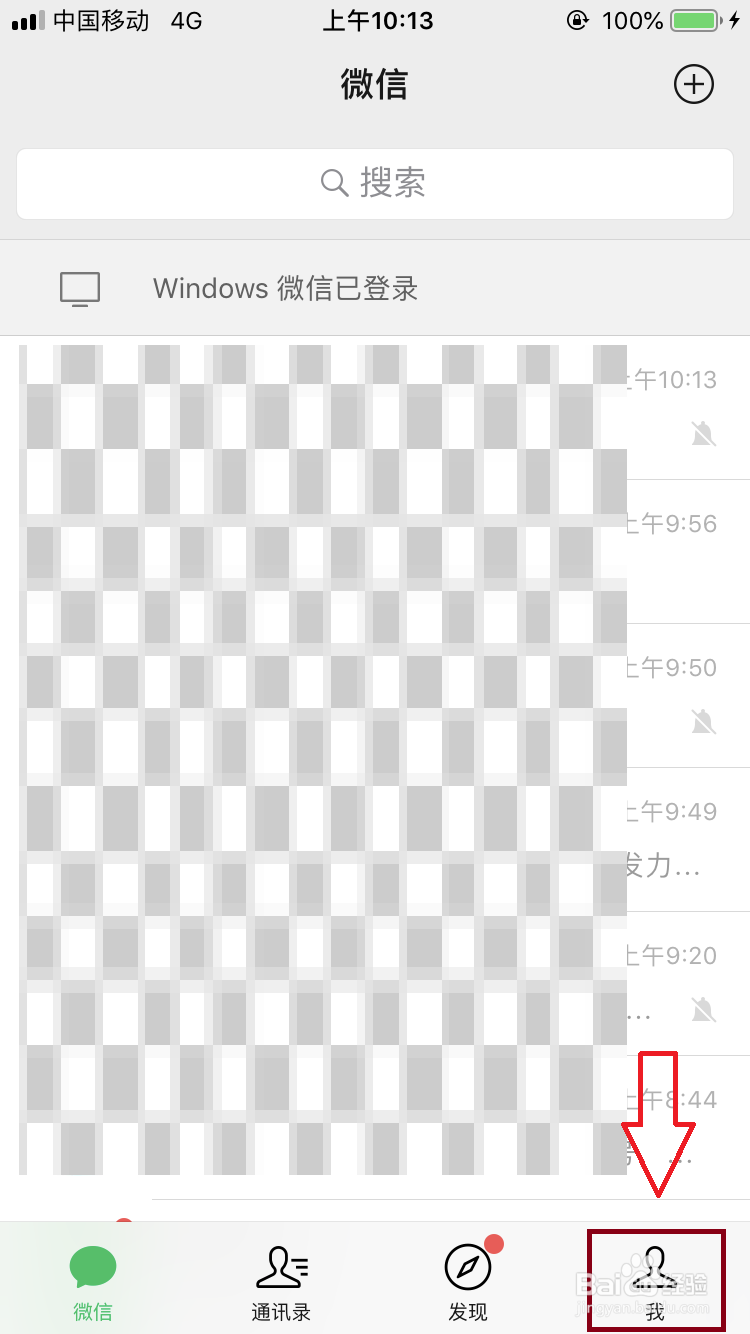Tap the muted notification icon on the 9:50 chat
The image size is (750, 1334).
point(704,721)
